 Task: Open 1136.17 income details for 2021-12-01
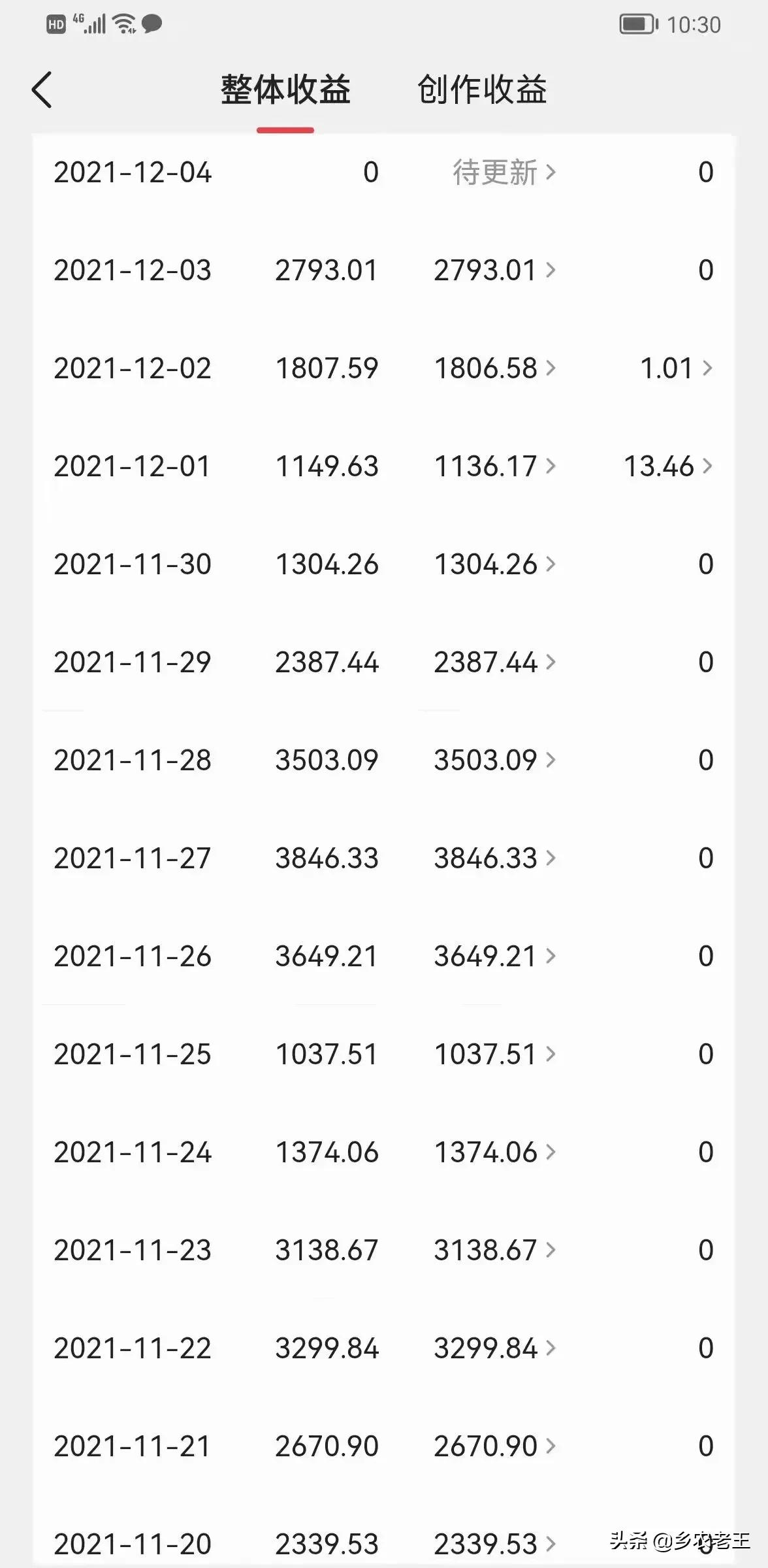pyautogui.click(x=494, y=466)
